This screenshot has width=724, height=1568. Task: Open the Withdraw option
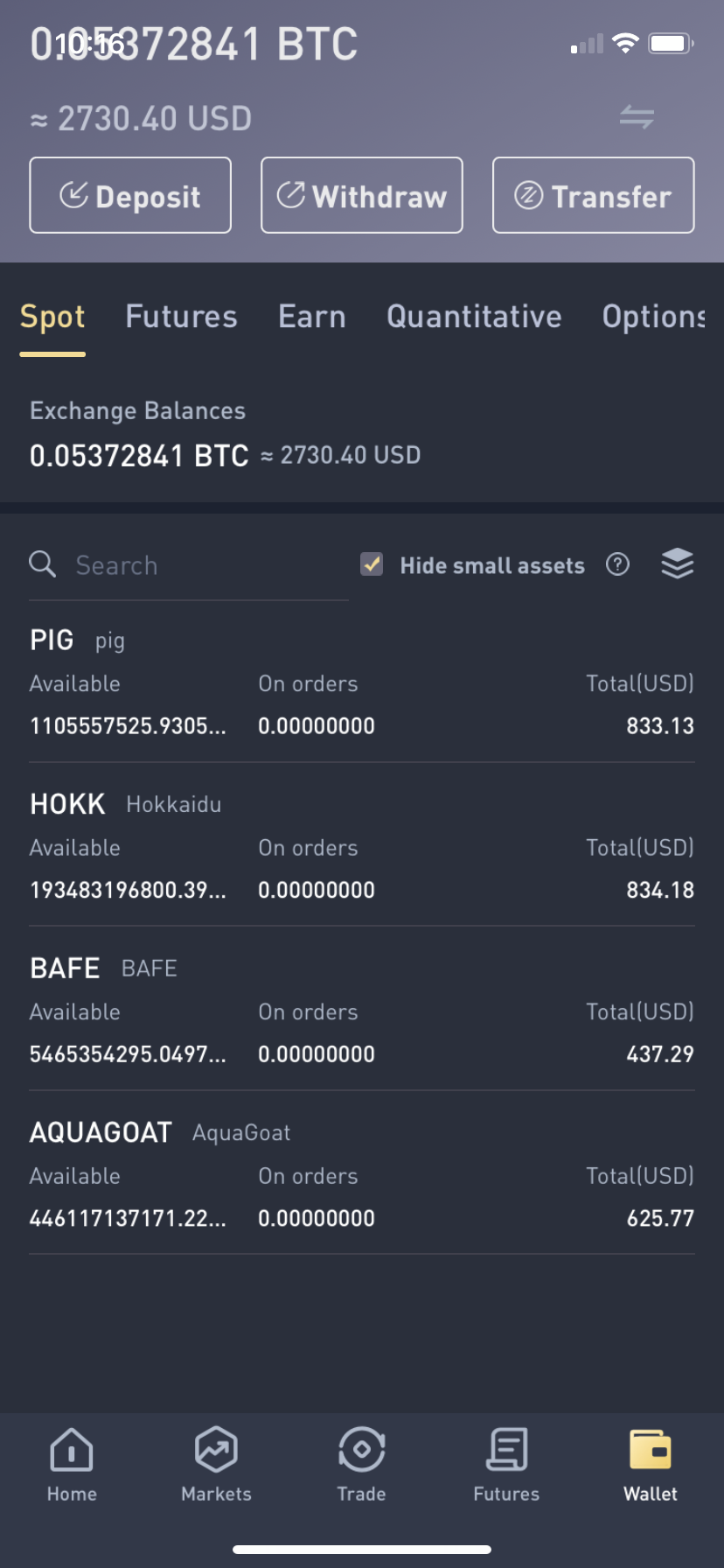(x=362, y=195)
